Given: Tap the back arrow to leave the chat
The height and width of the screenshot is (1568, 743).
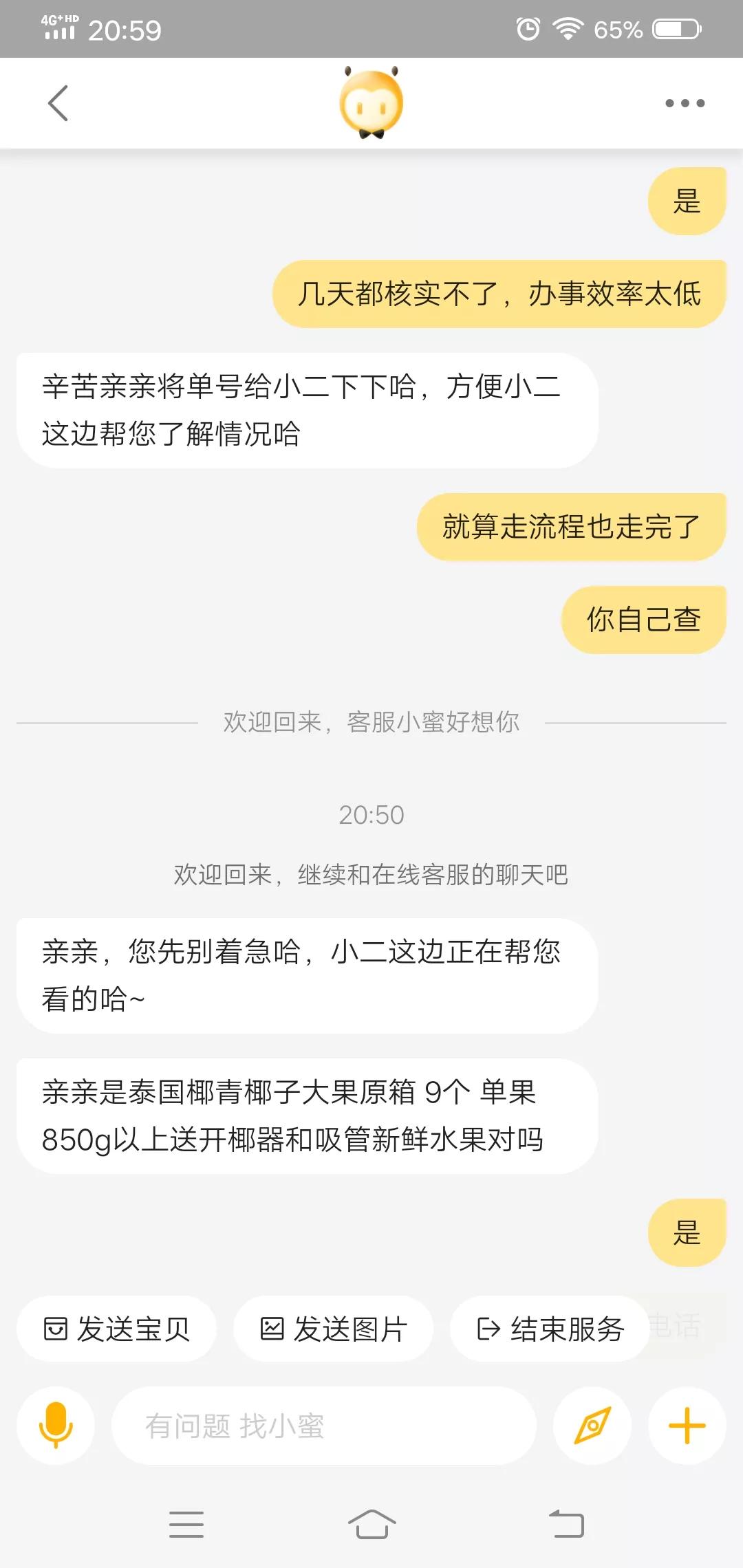Looking at the screenshot, I should pyautogui.click(x=59, y=103).
